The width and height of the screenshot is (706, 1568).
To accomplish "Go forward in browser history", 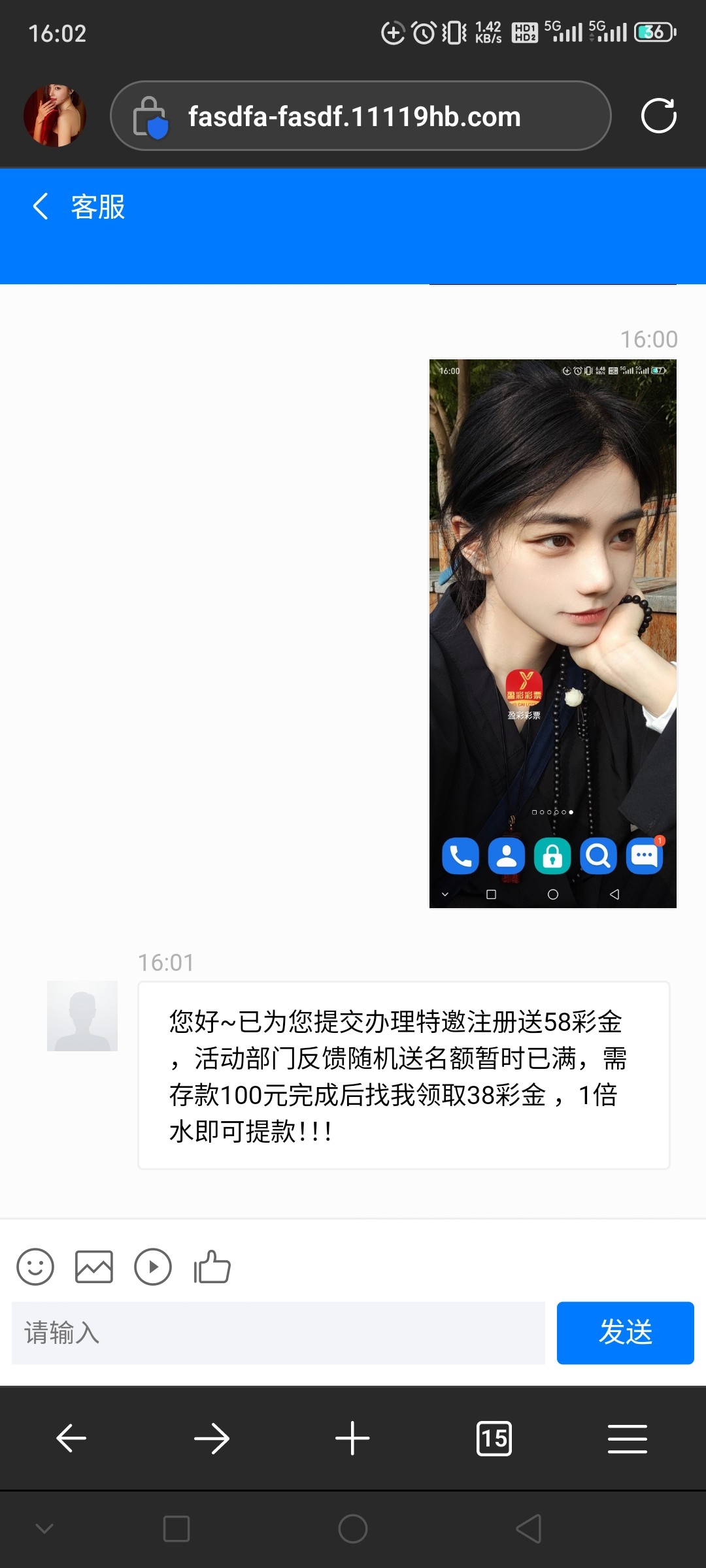I will pos(212,1438).
